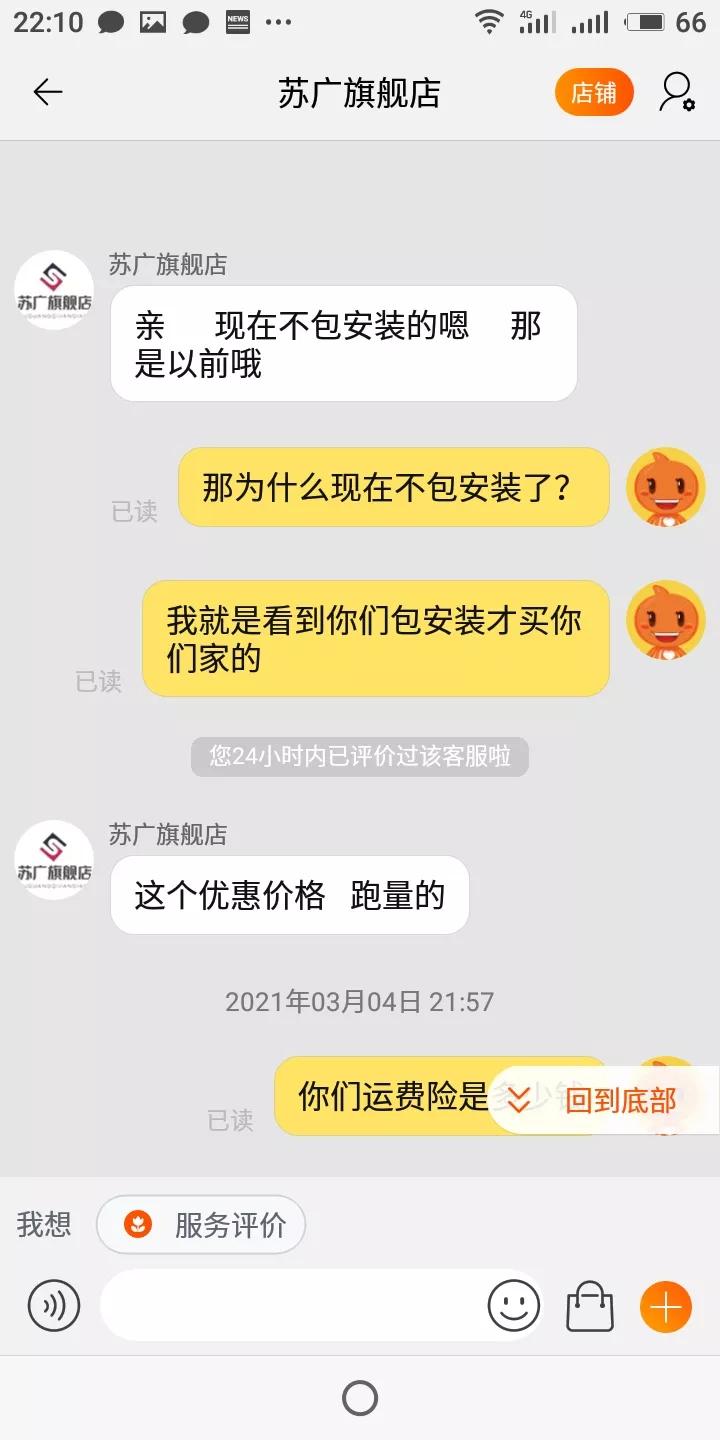Open the ellipsis menu in the status bar

[278, 20]
